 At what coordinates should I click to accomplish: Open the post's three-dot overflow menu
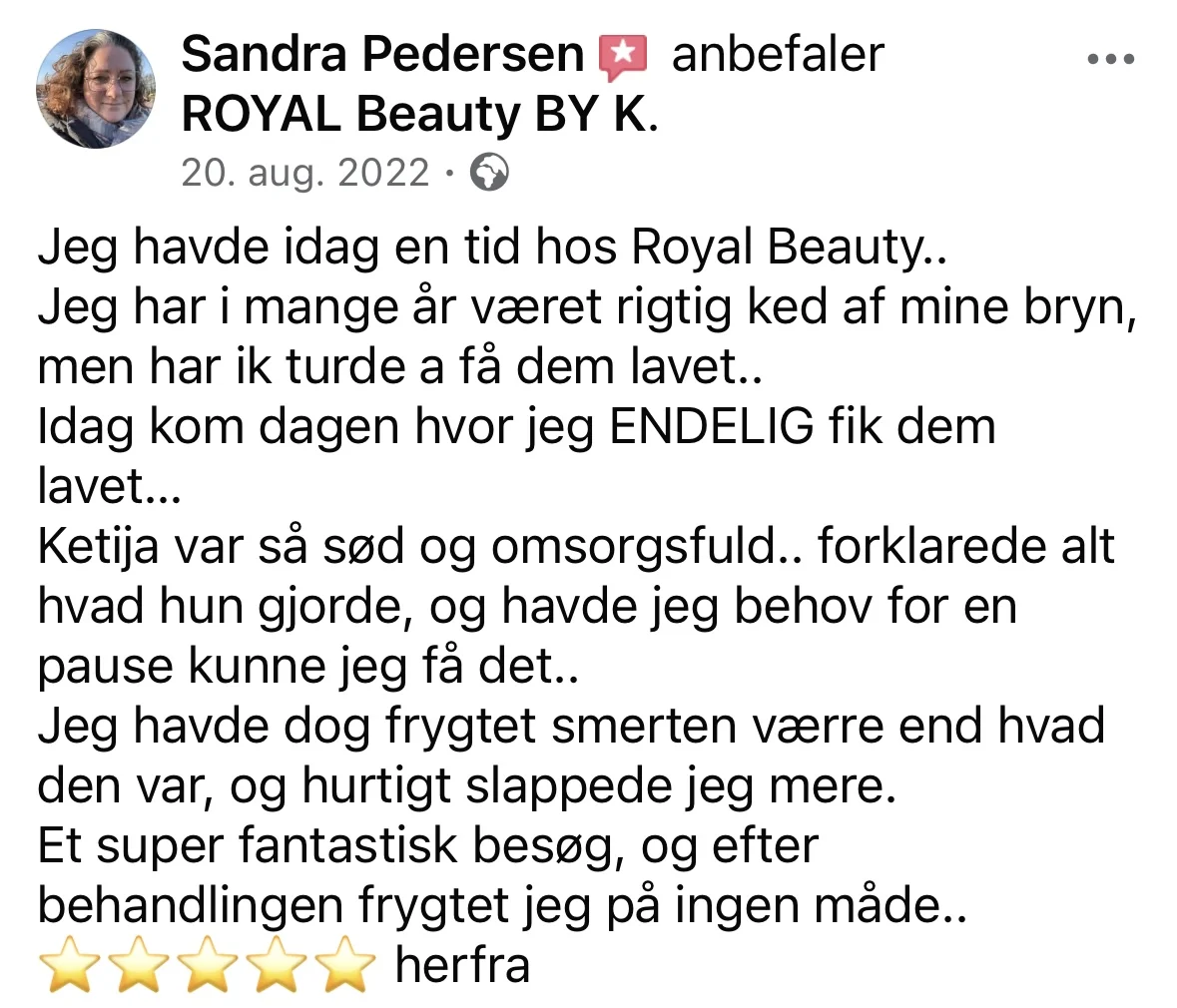[1110, 60]
